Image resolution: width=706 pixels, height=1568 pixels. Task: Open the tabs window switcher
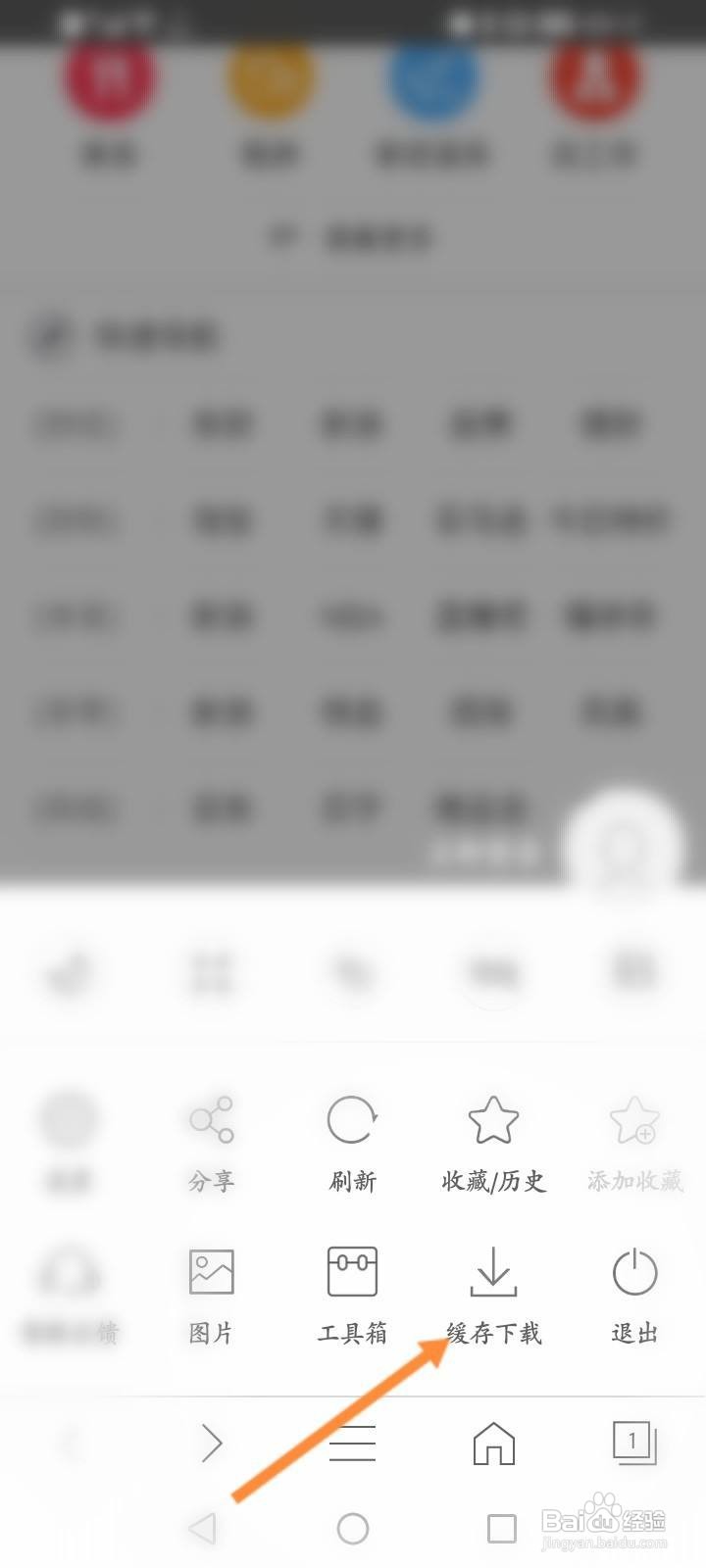[x=634, y=1444]
